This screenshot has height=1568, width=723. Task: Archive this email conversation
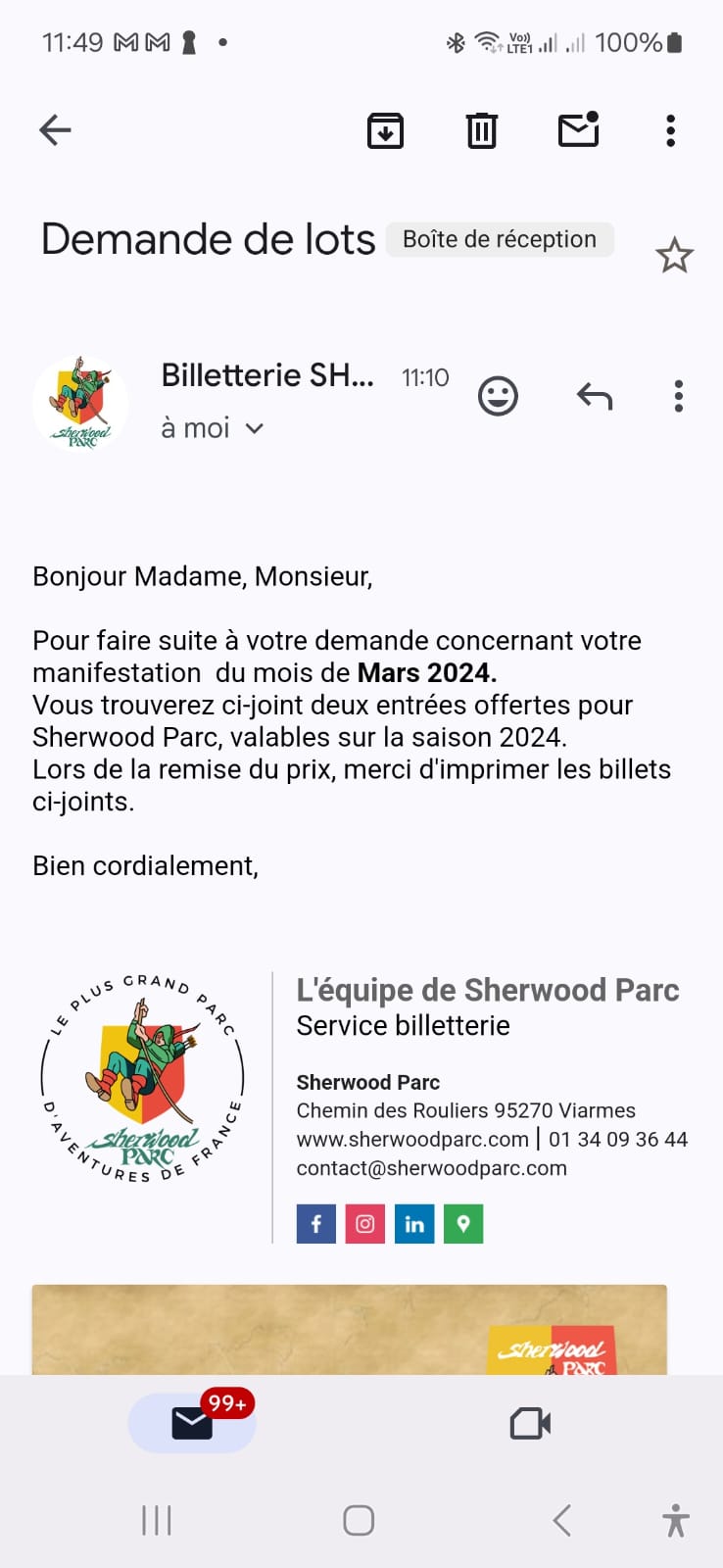click(385, 130)
